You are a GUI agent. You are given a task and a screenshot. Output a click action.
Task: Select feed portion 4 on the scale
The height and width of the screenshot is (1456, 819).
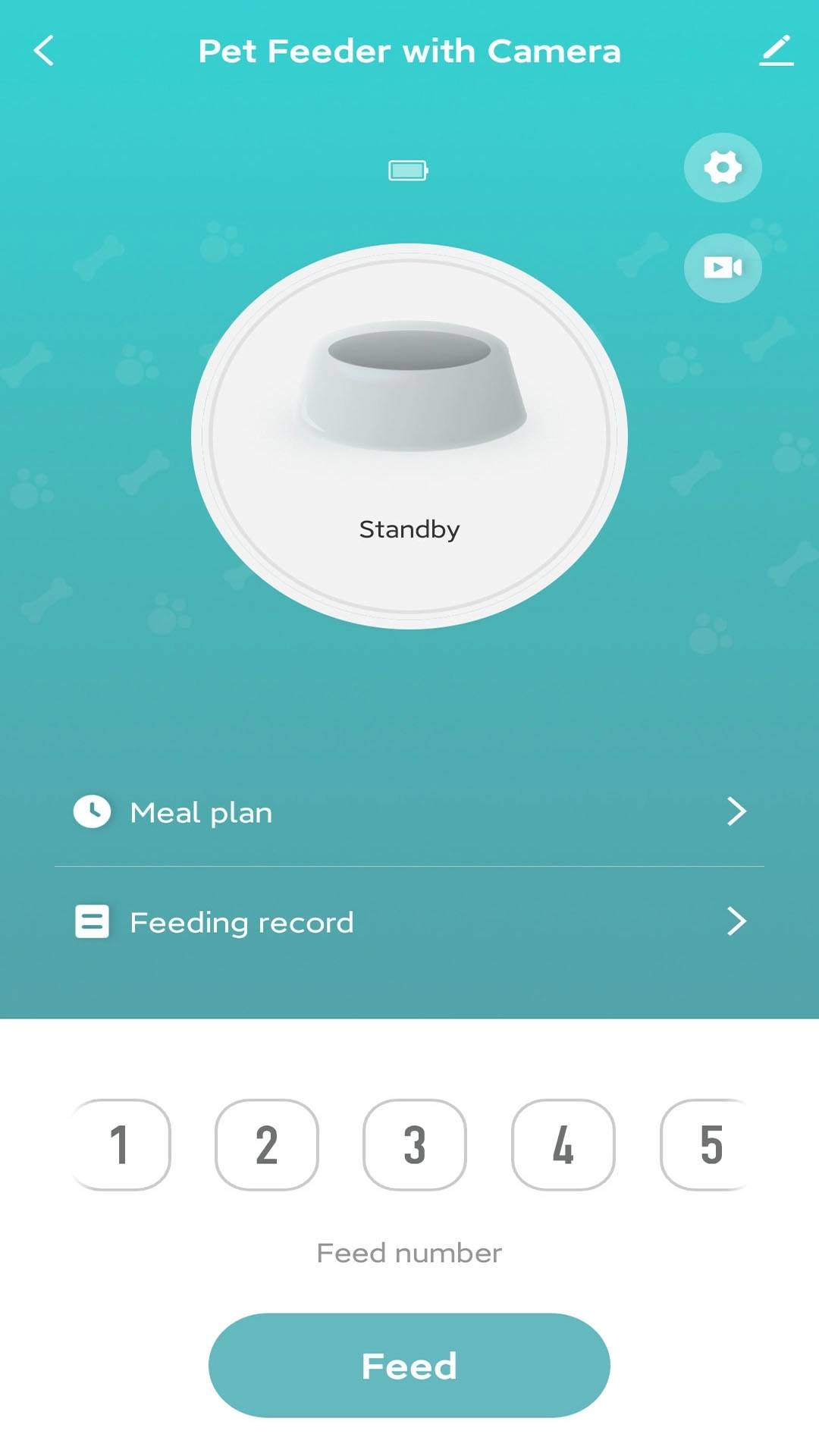pyautogui.click(x=561, y=1145)
